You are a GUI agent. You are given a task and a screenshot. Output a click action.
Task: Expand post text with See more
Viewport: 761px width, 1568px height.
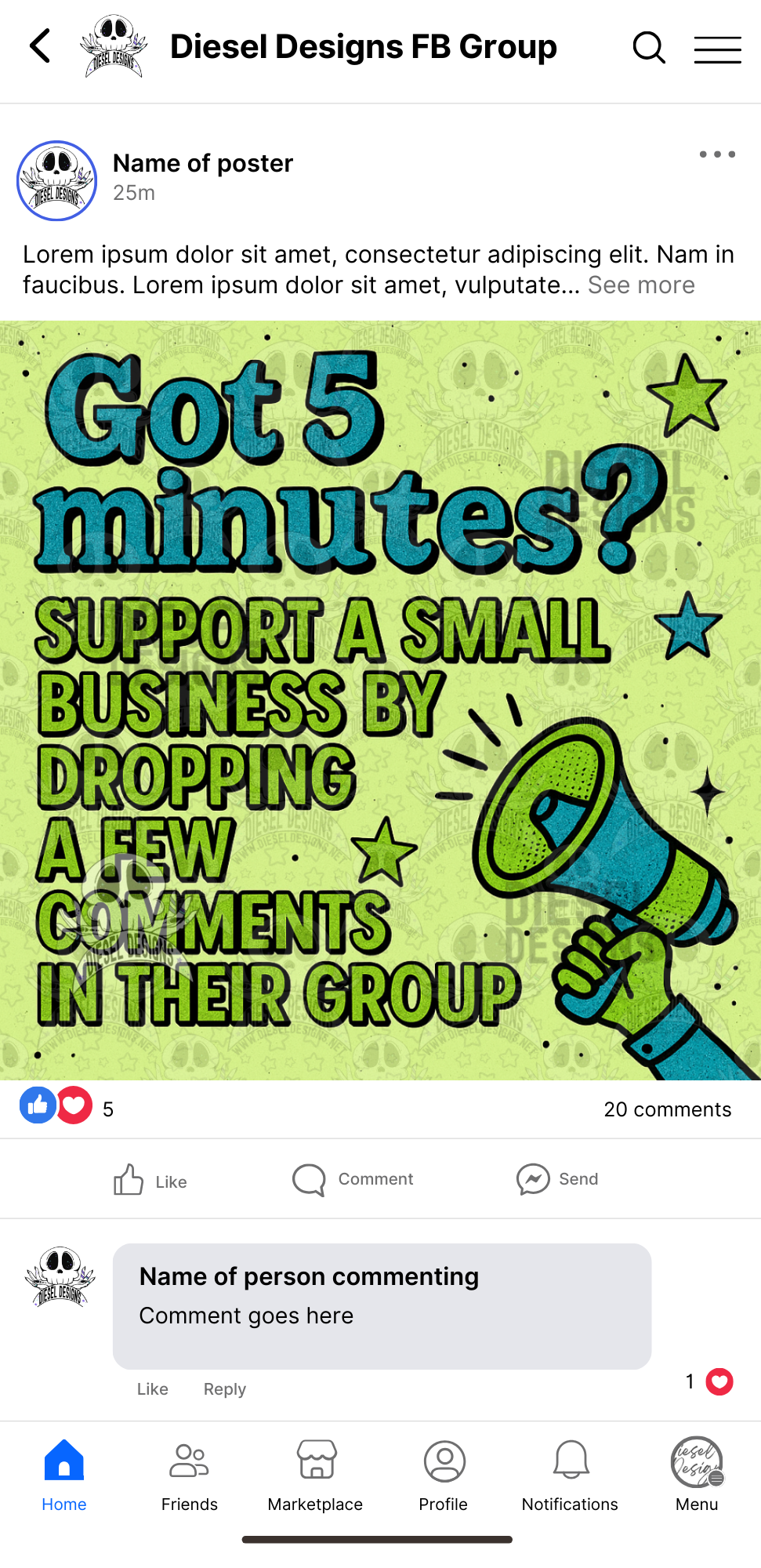pos(641,285)
